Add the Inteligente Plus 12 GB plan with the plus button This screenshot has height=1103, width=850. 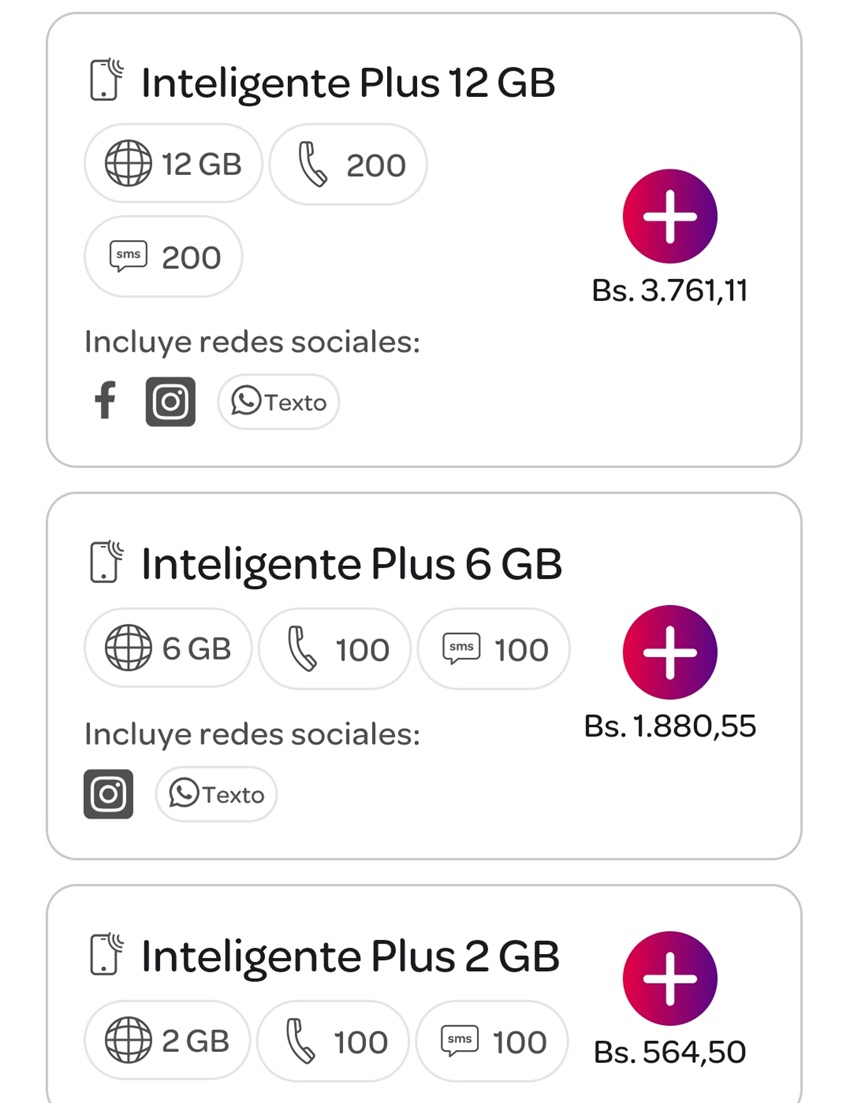pos(670,215)
